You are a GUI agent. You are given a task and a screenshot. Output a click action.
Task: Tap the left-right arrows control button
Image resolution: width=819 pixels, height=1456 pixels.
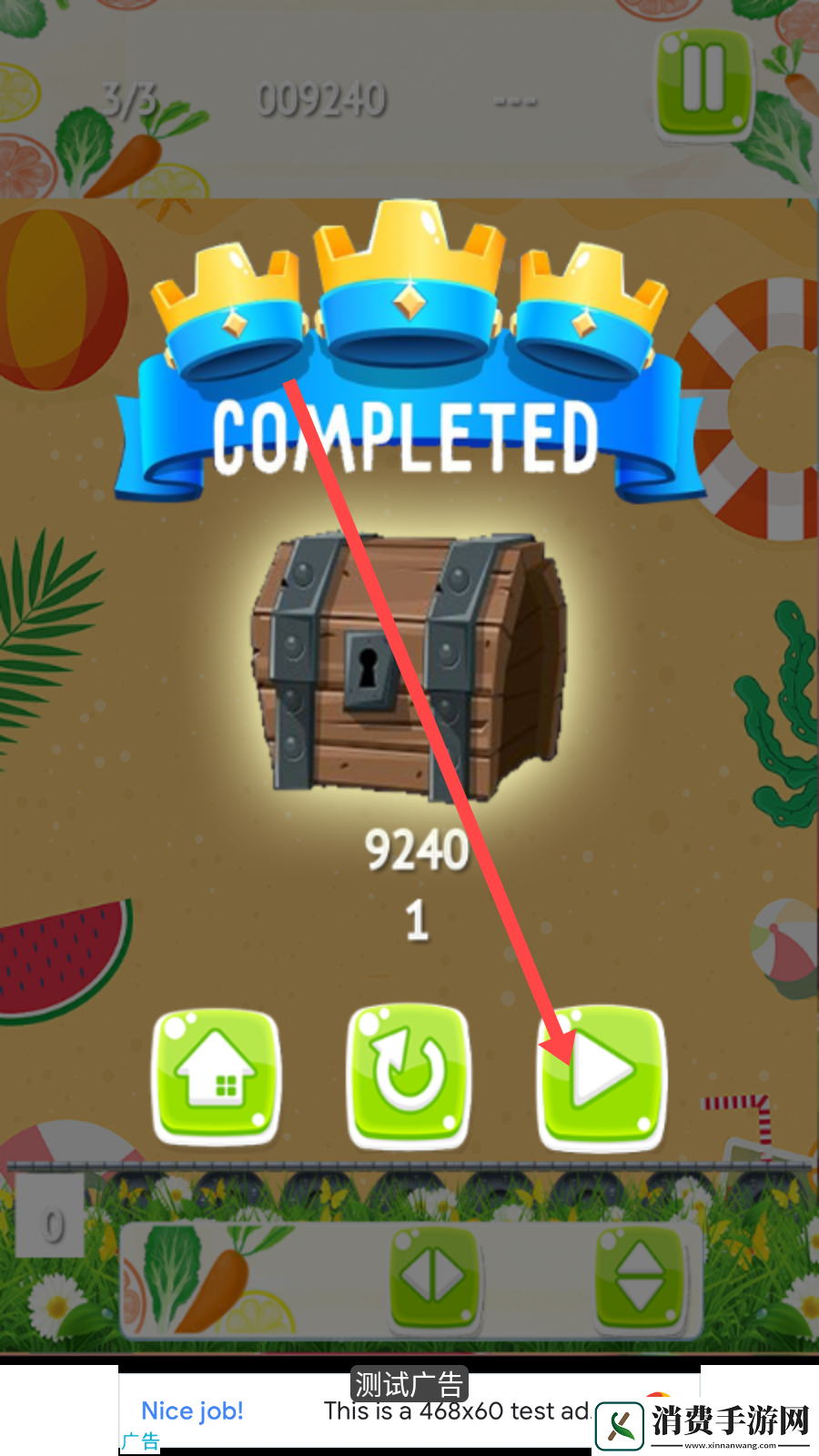[433, 1278]
